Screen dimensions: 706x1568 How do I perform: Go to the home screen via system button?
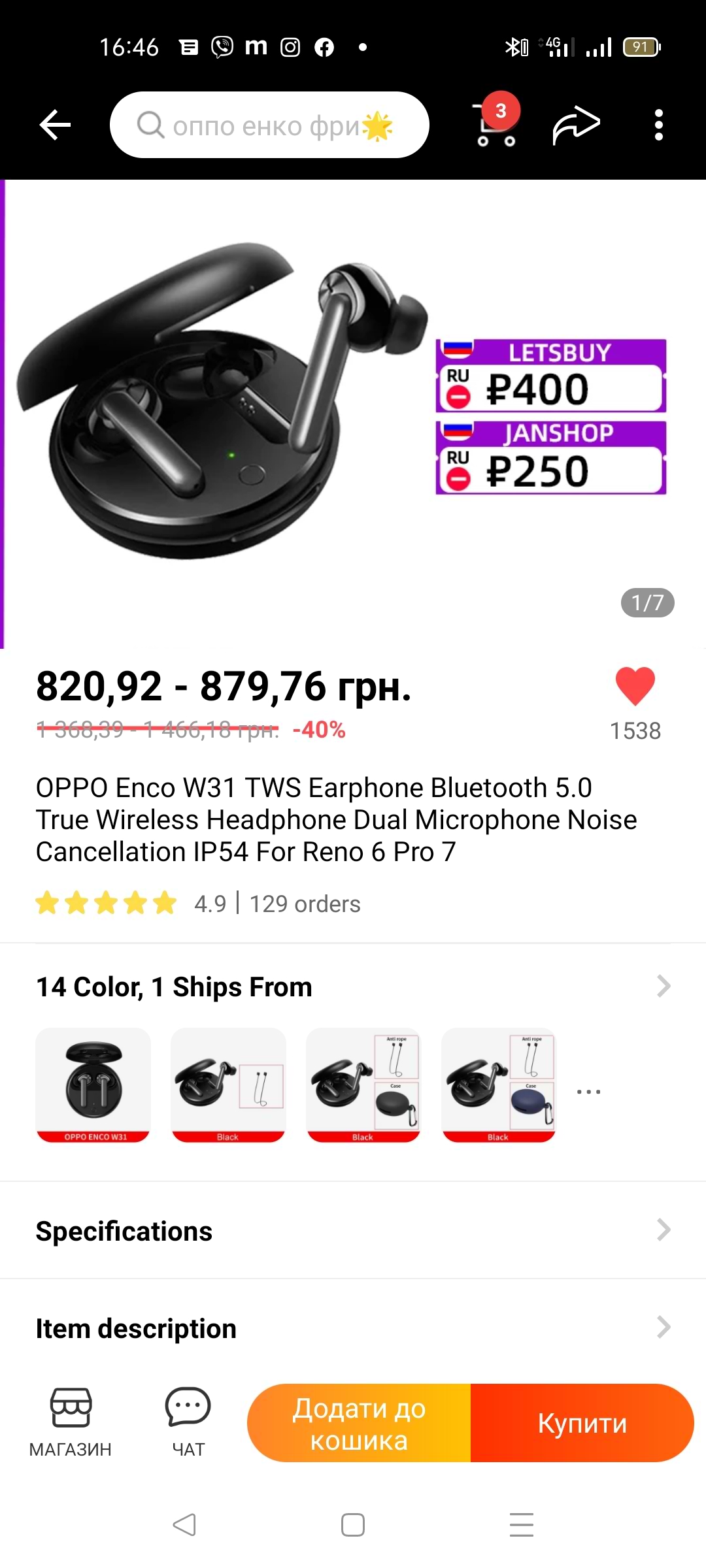353,1525
